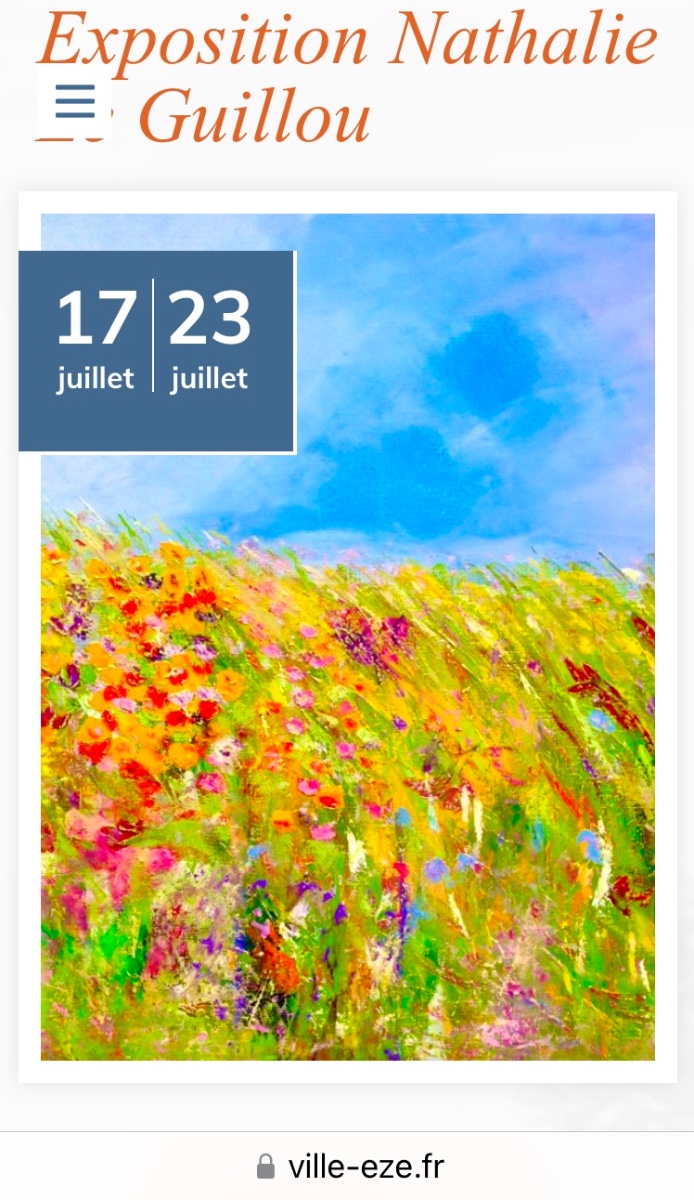
Task: Open the hamburger navigation menu
Action: [75, 101]
